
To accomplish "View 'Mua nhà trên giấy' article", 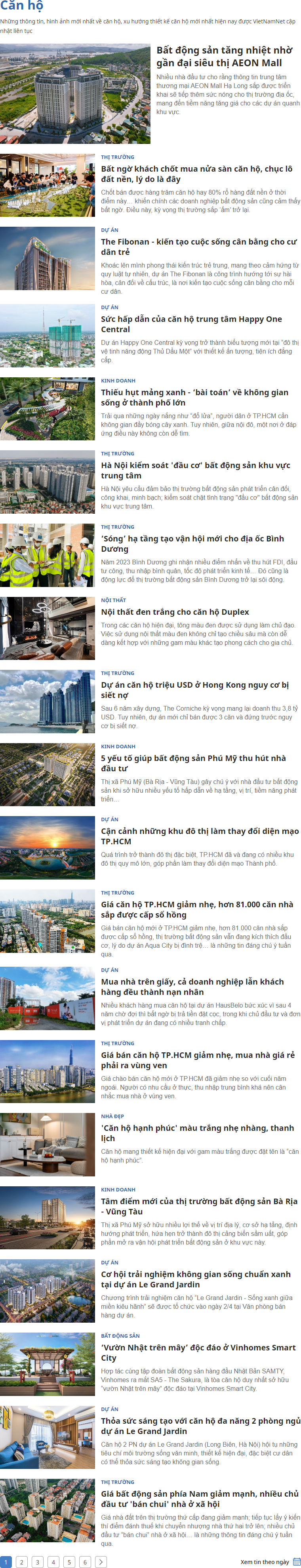I will [x=192, y=986].
